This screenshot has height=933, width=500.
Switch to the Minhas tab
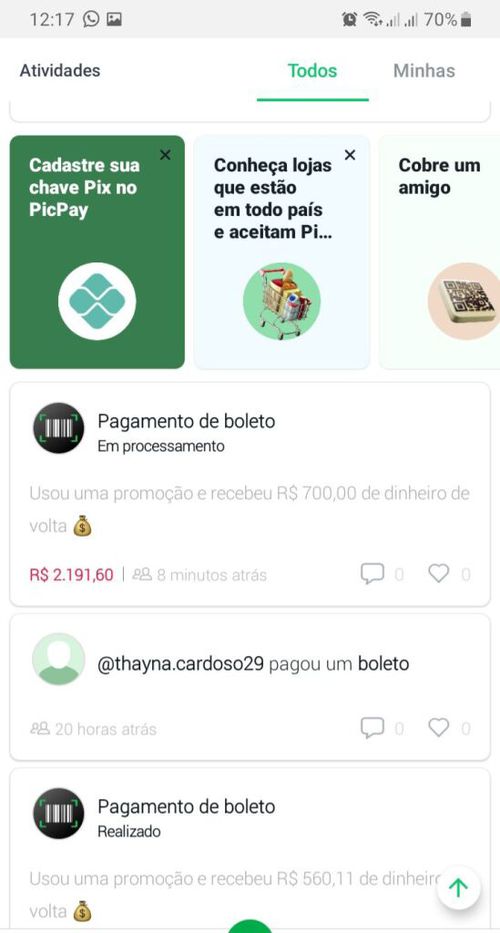coord(424,71)
